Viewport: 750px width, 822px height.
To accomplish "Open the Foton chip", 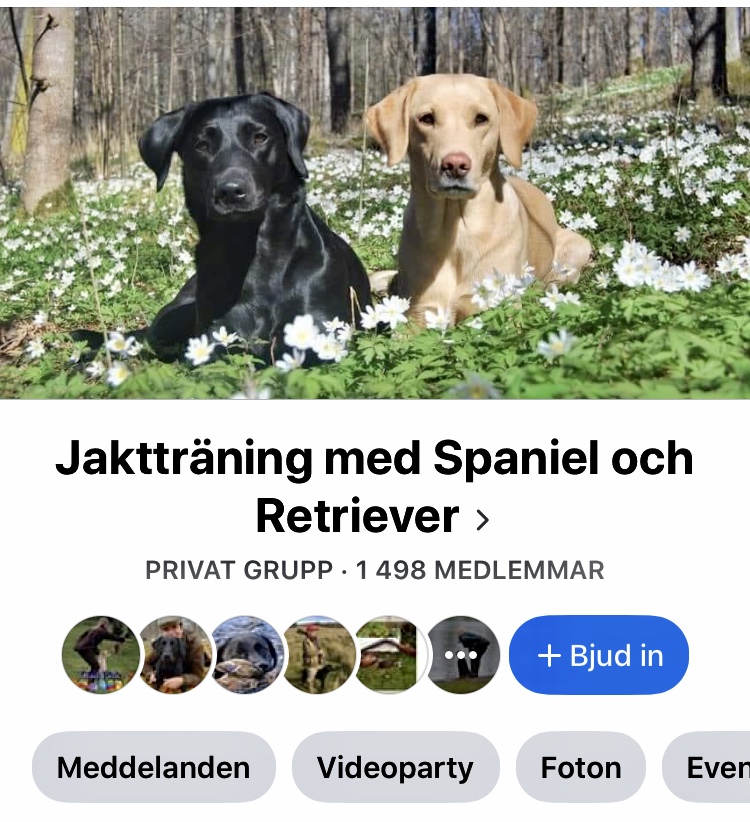I will pyautogui.click(x=580, y=768).
